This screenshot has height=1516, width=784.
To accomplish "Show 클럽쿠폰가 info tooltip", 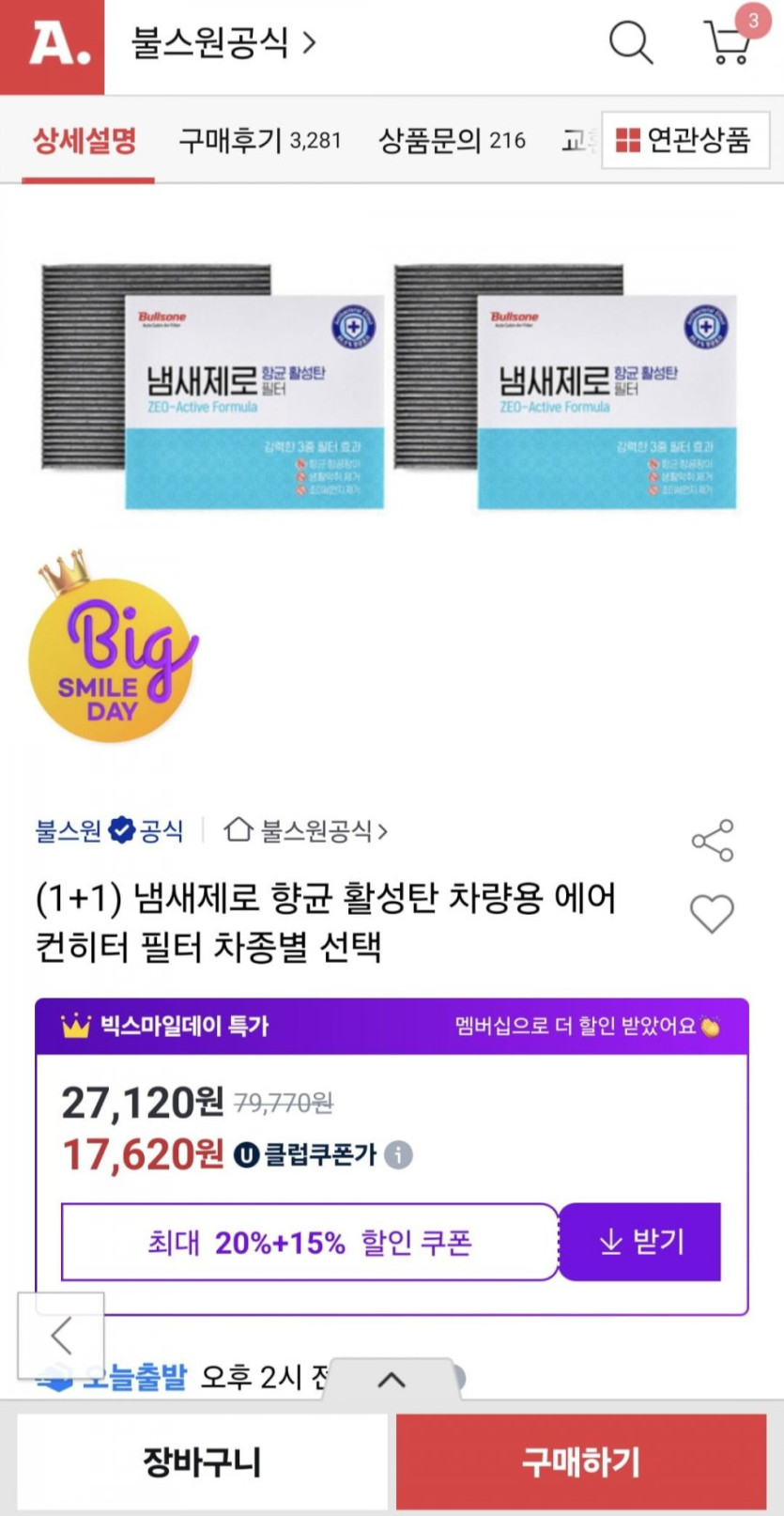I will 399,1154.
